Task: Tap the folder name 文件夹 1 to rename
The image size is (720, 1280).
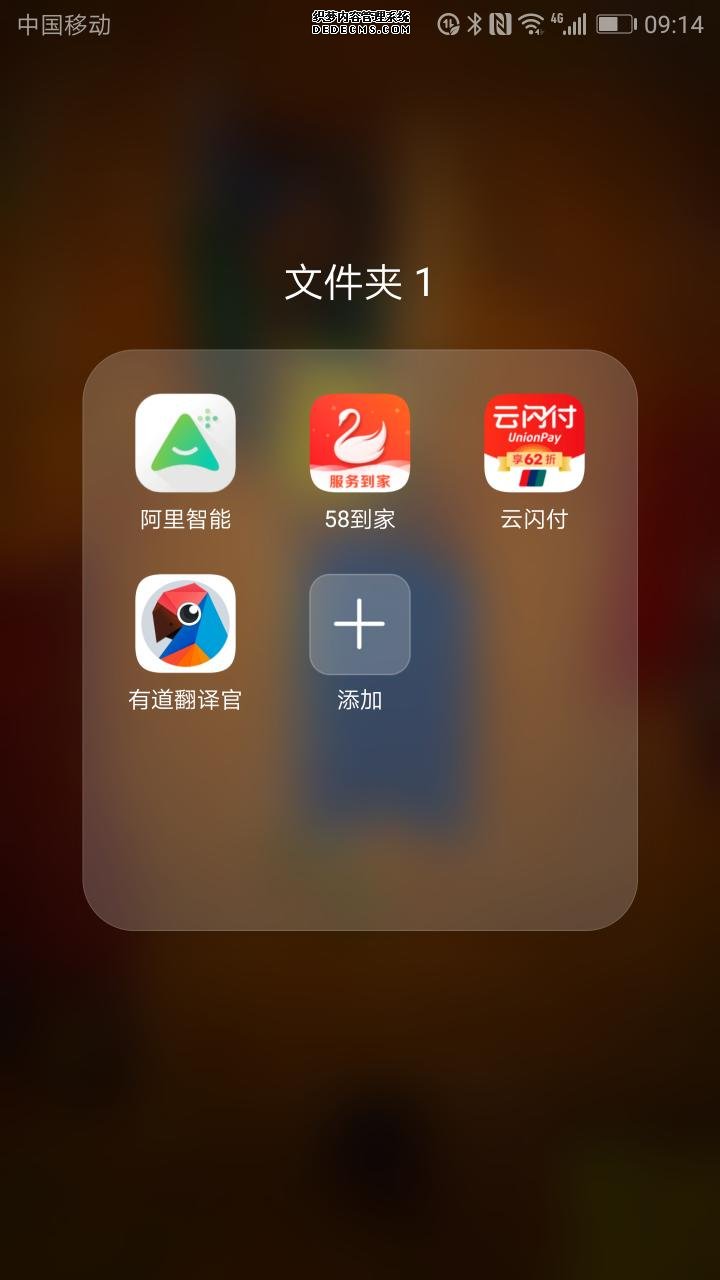Action: (359, 283)
